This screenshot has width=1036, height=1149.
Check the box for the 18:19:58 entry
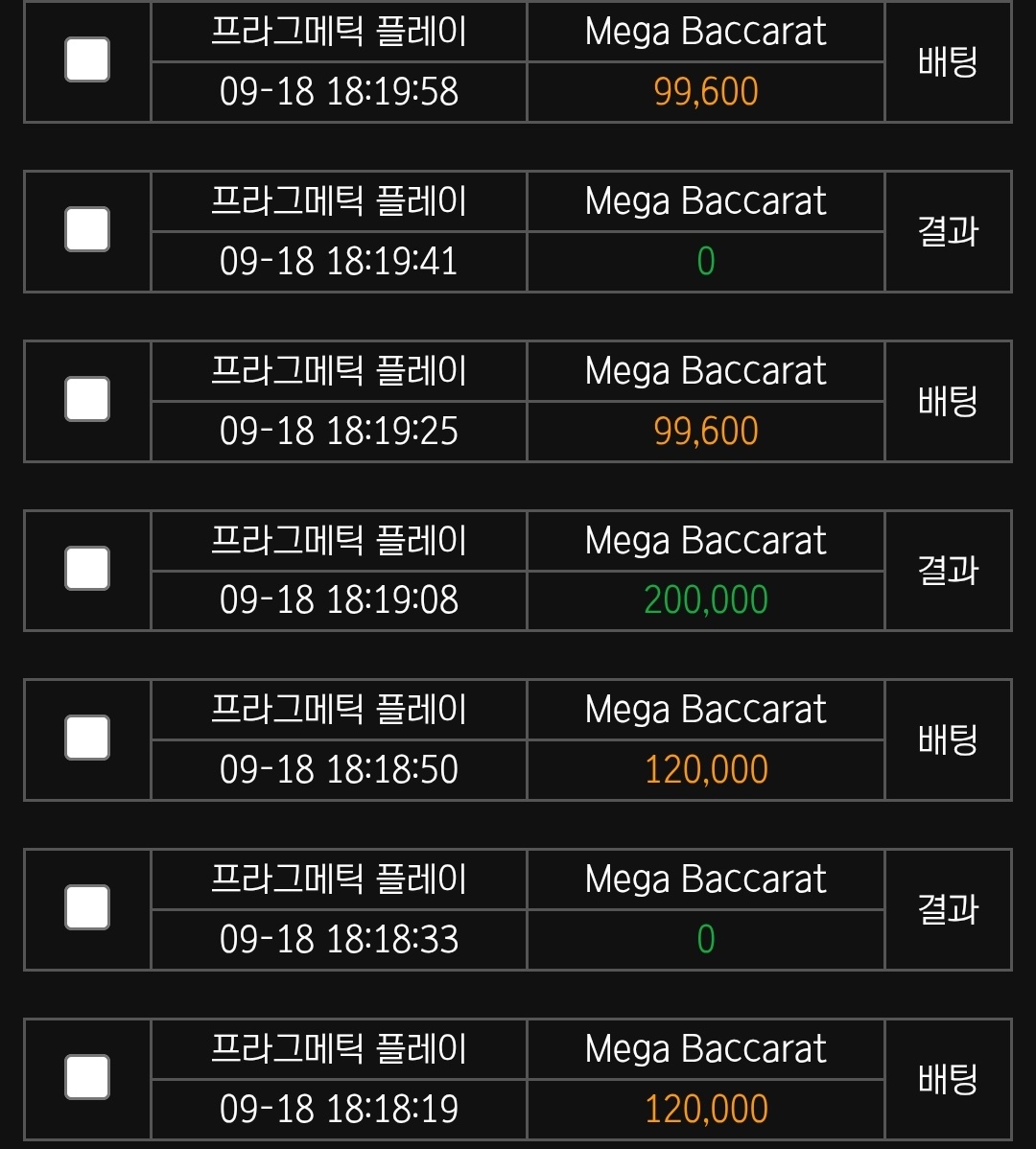(87, 60)
